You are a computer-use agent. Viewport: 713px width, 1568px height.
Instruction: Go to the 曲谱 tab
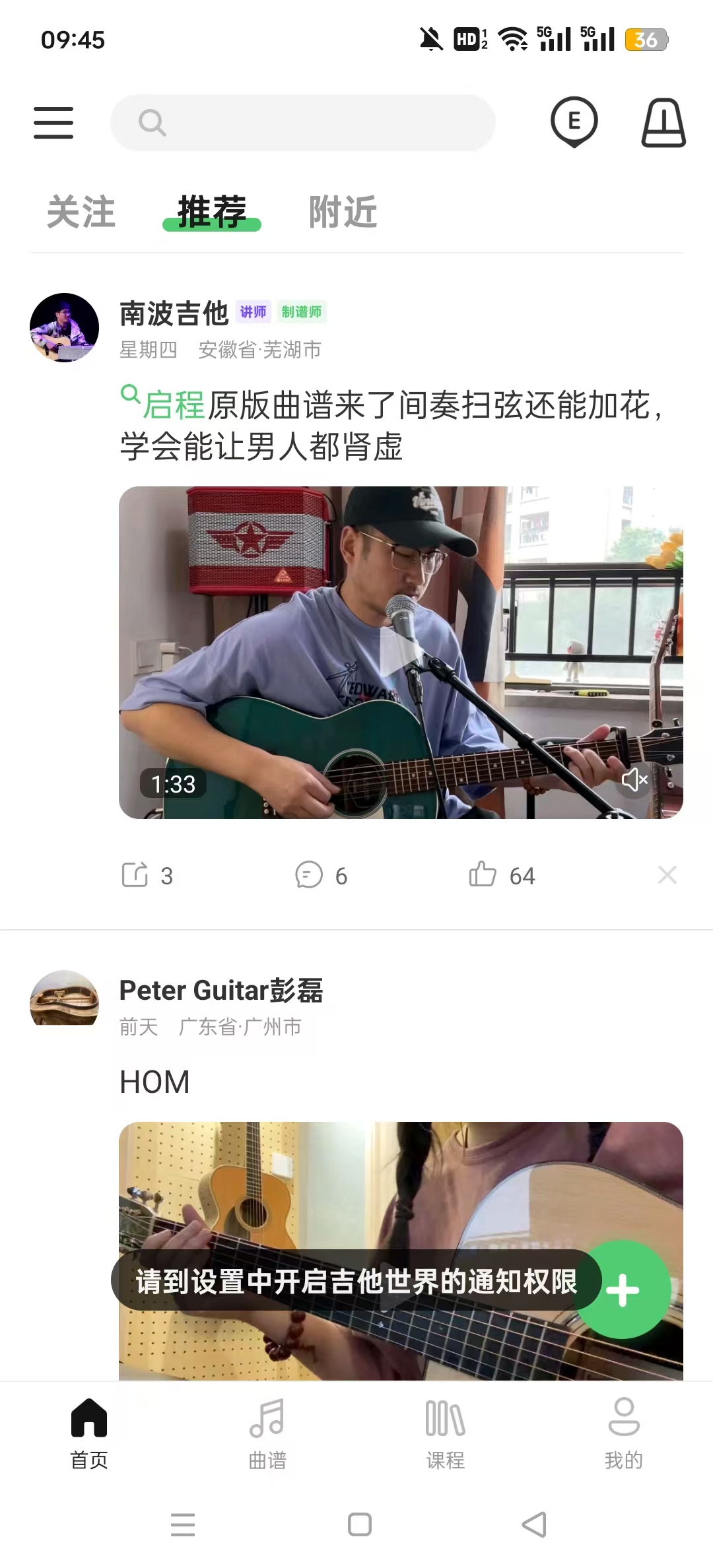click(267, 1432)
